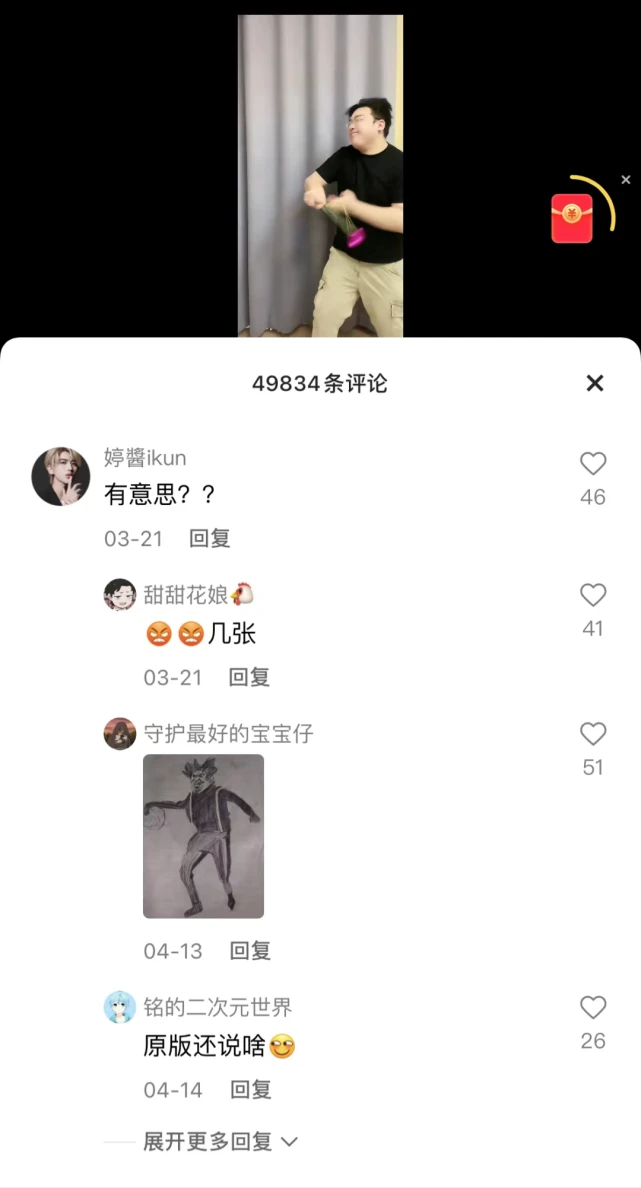Like 守护最好的宝宝仔's image reply

pyautogui.click(x=593, y=735)
